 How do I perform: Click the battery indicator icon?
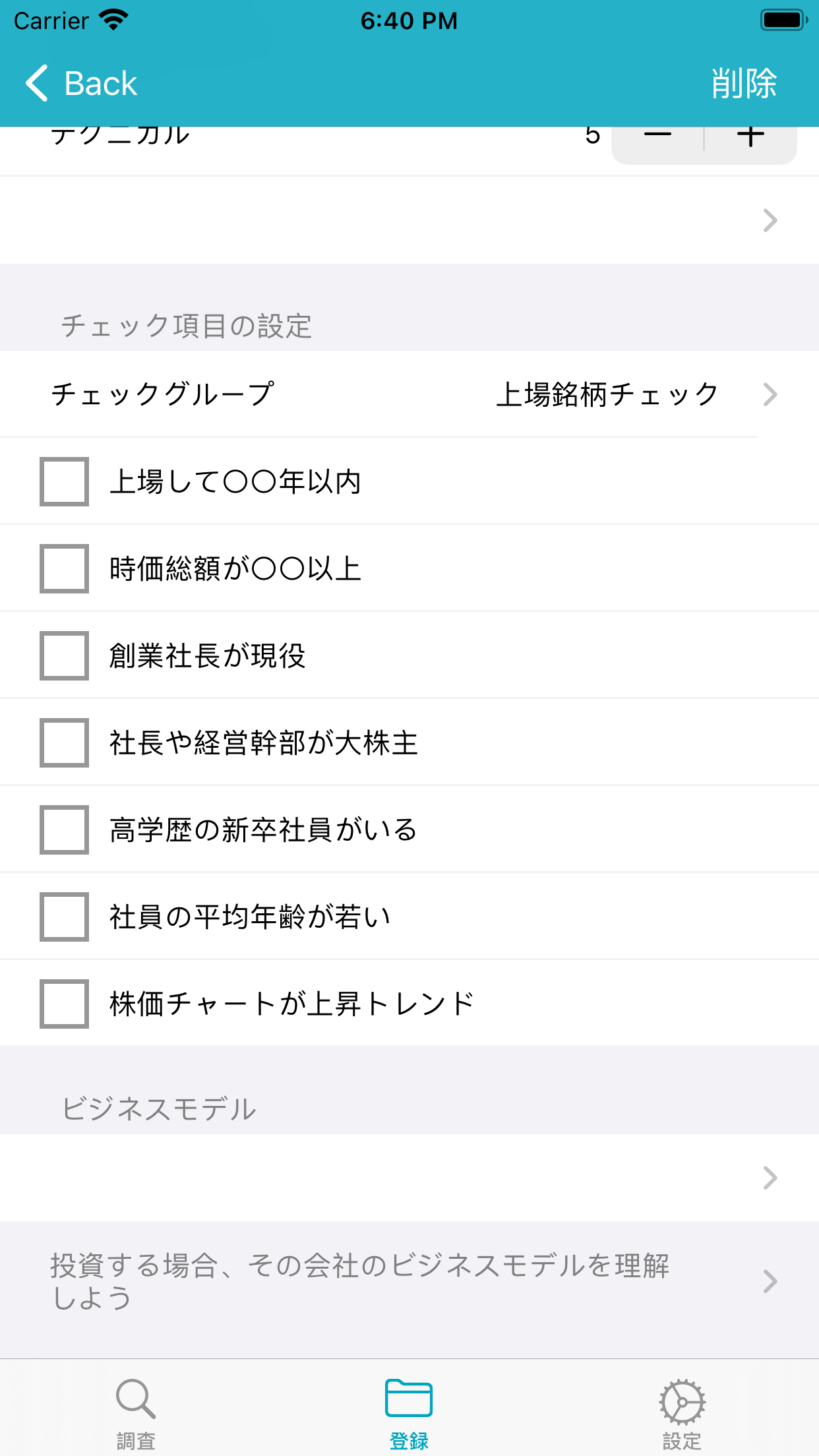(782, 20)
